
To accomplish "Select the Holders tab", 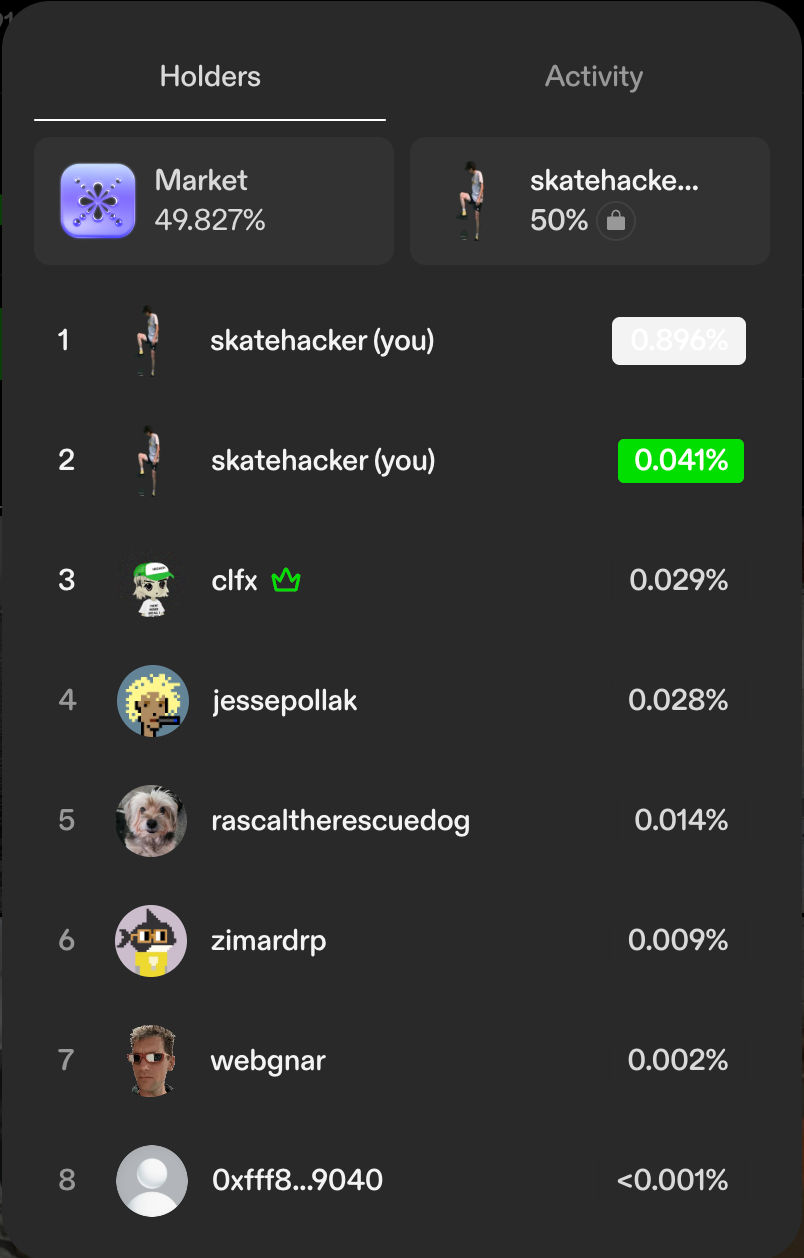I will tap(210, 77).
